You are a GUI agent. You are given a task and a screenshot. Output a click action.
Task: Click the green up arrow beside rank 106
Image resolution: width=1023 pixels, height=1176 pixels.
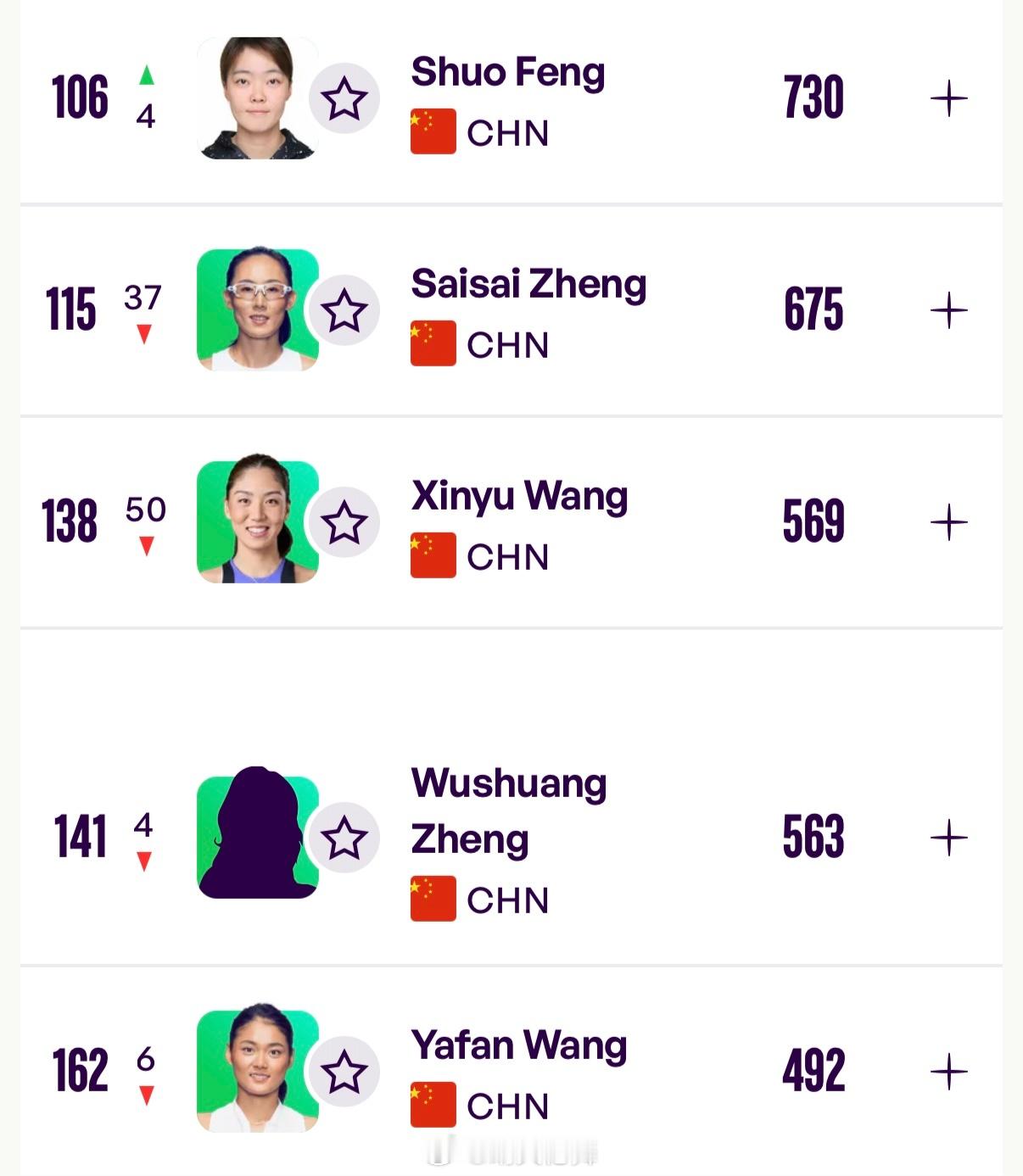point(148,74)
